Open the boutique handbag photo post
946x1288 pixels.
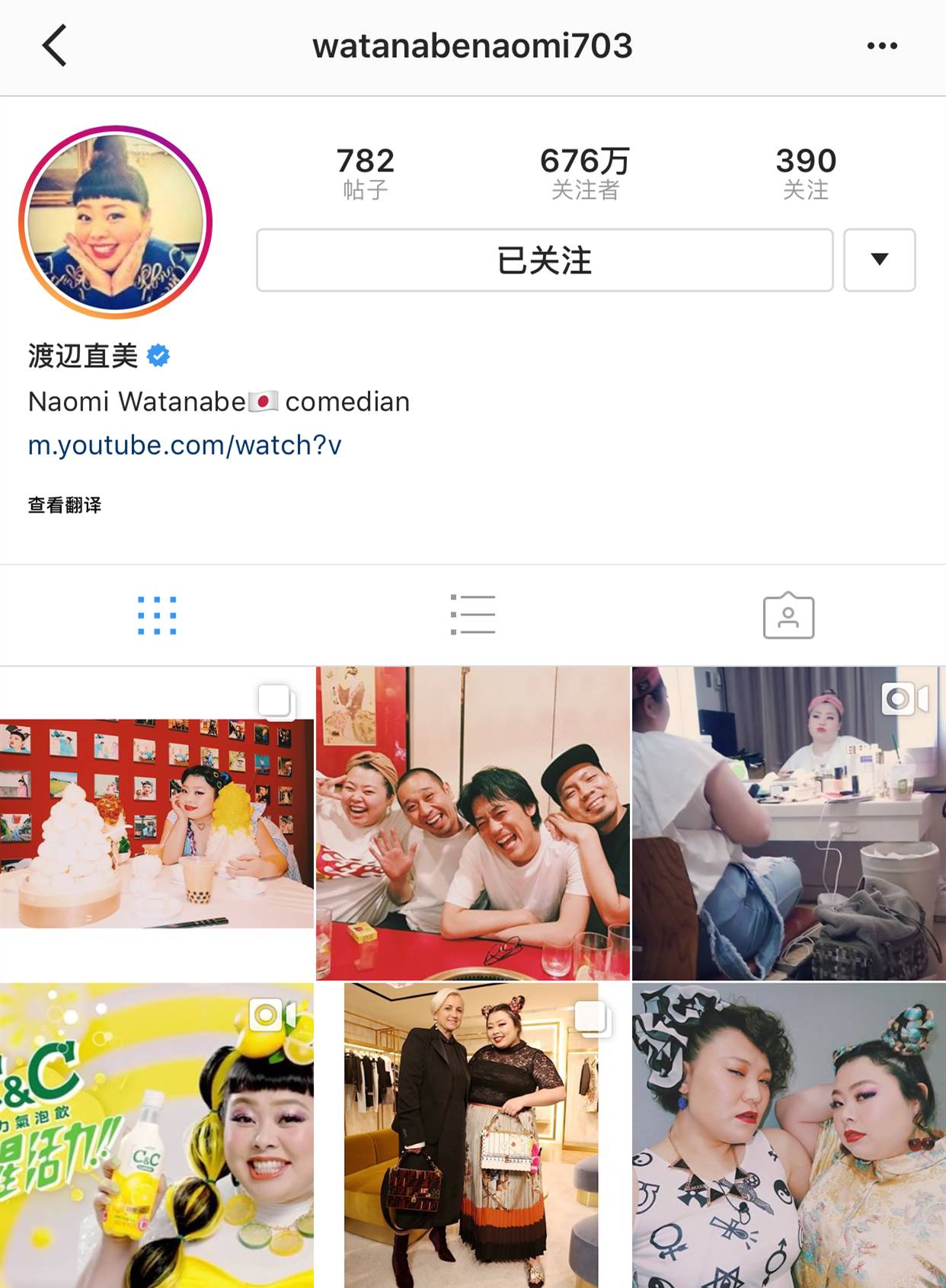(472, 1135)
